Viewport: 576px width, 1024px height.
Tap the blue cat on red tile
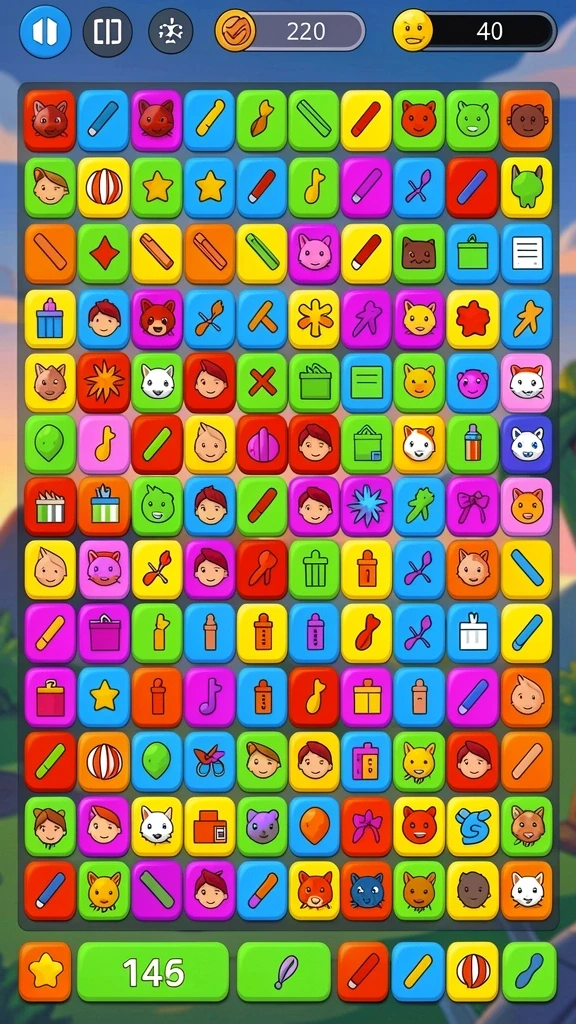(x=367, y=889)
